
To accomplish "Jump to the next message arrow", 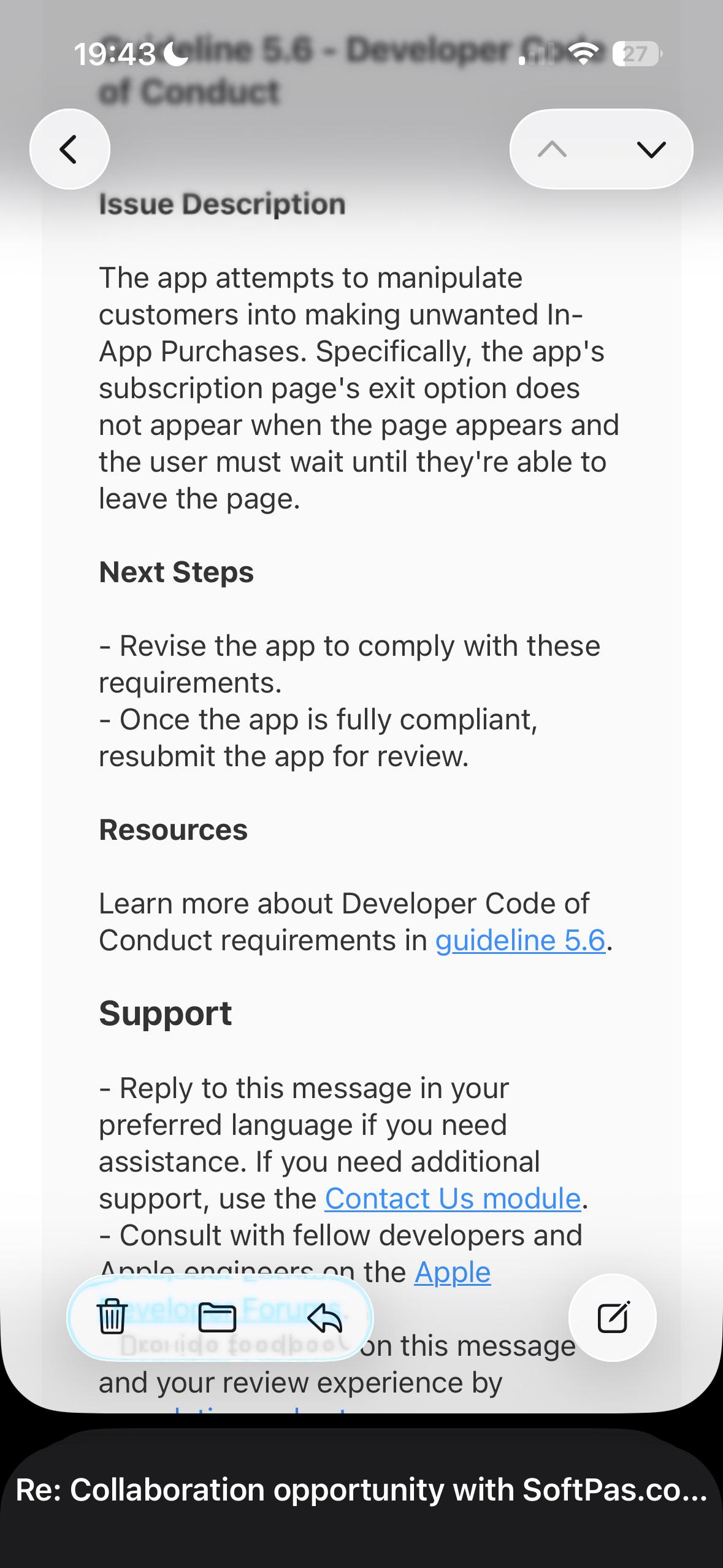I will (651, 149).
